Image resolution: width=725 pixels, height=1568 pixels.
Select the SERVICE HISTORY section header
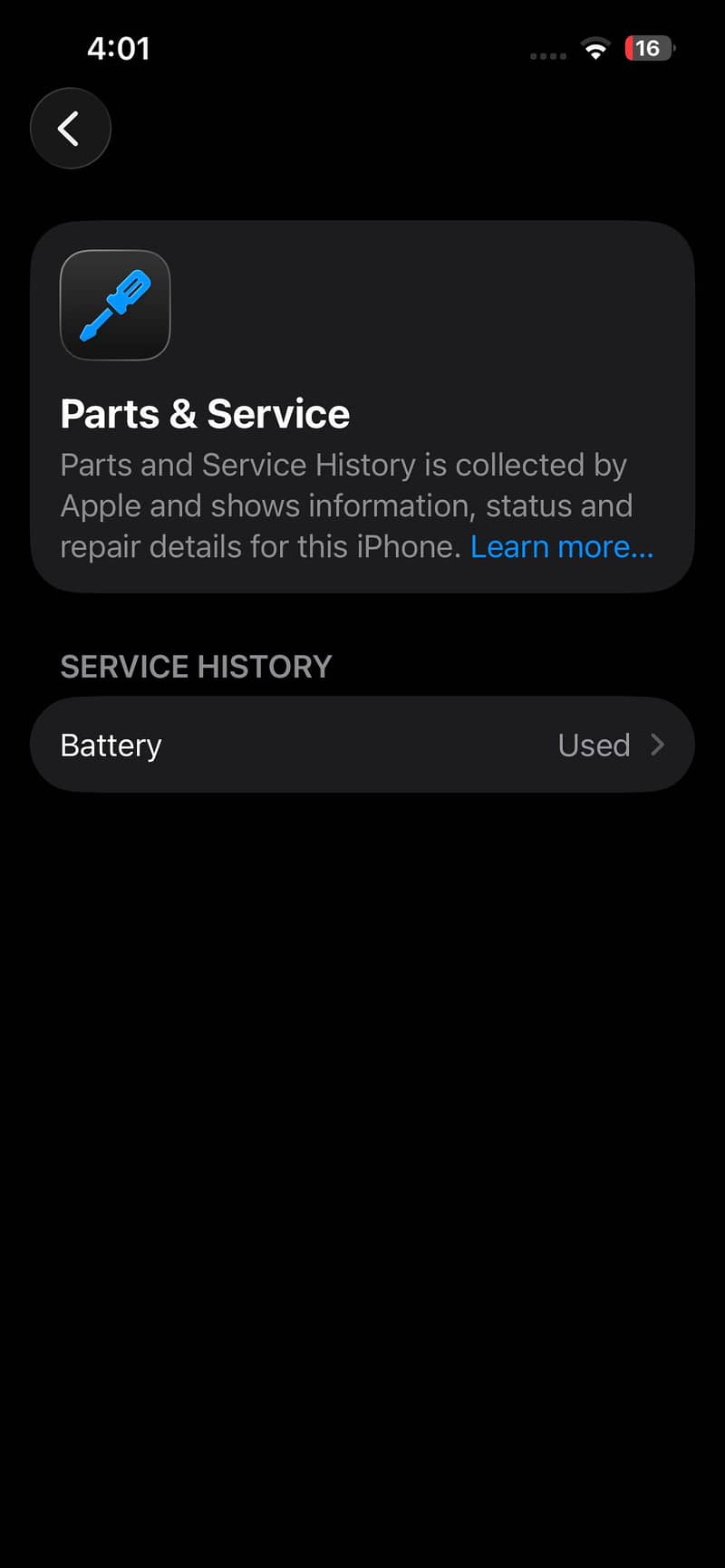[x=196, y=667]
